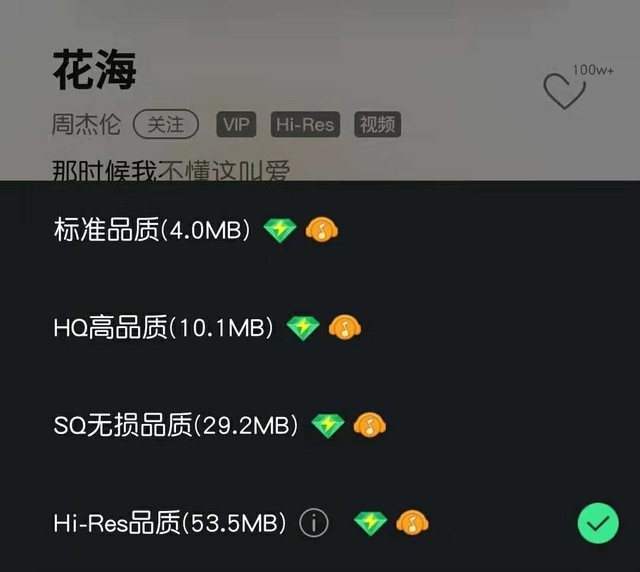Follow 周杰伦 via 关注 button
The width and height of the screenshot is (640, 572).
point(166,125)
